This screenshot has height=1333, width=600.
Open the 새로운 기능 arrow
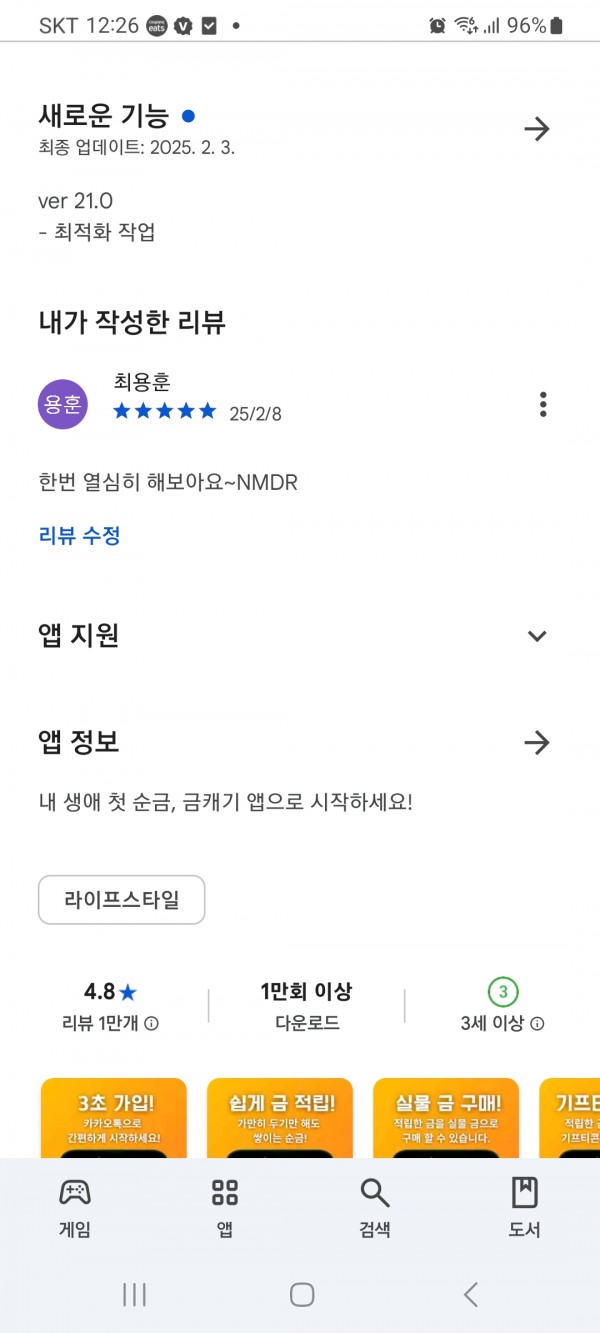pyautogui.click(x=537, y=129)
